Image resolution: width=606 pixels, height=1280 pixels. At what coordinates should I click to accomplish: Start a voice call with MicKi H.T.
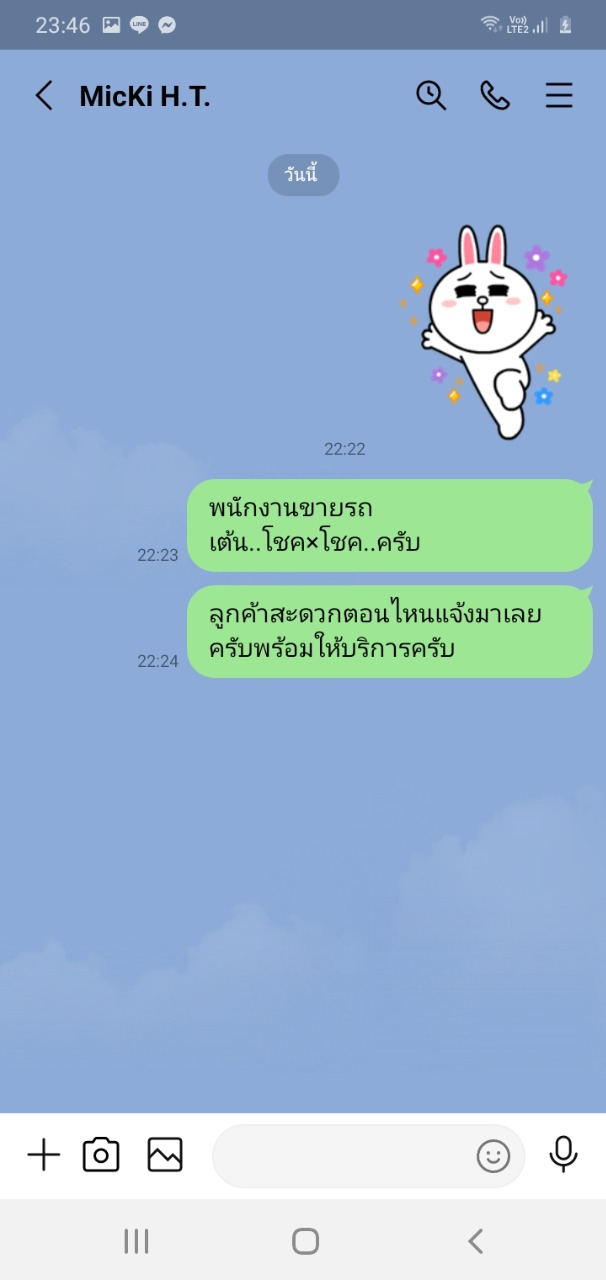(x=495, y=96)
